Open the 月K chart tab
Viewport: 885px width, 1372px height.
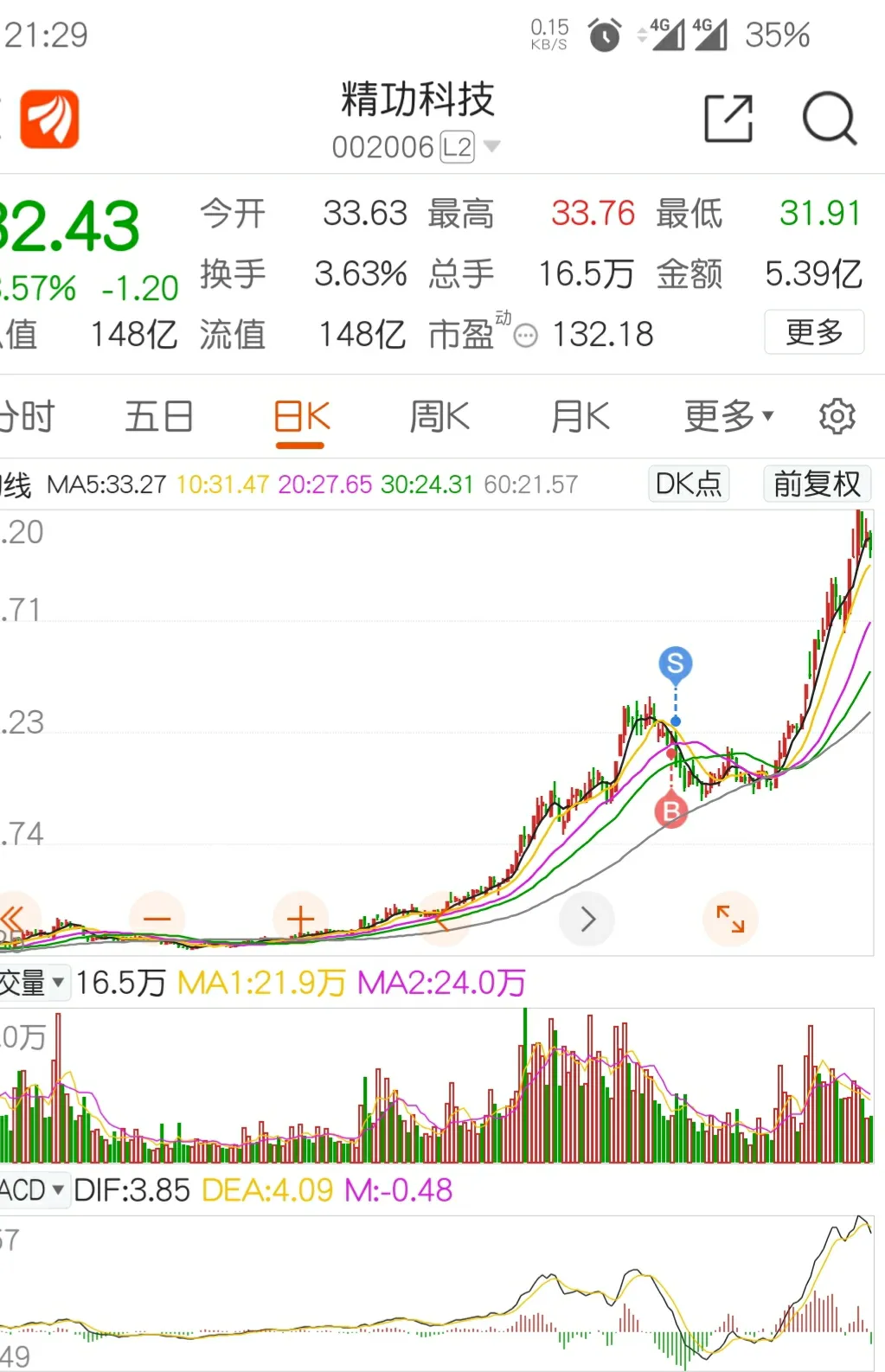pyautogui.click(x=580, y=417)
